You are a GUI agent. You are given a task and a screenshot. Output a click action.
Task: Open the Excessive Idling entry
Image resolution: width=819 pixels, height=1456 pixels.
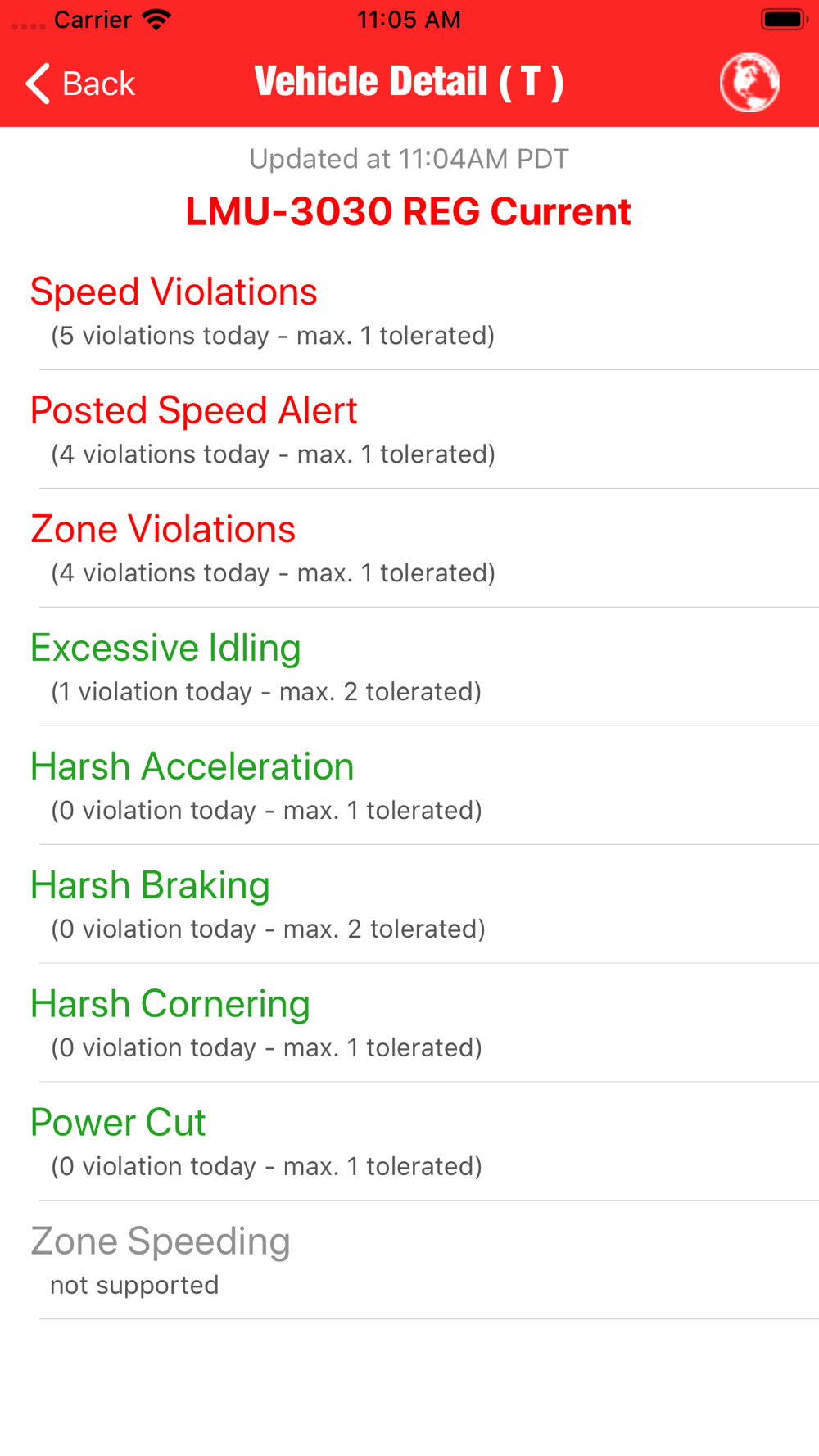click(x=409, y=667)
